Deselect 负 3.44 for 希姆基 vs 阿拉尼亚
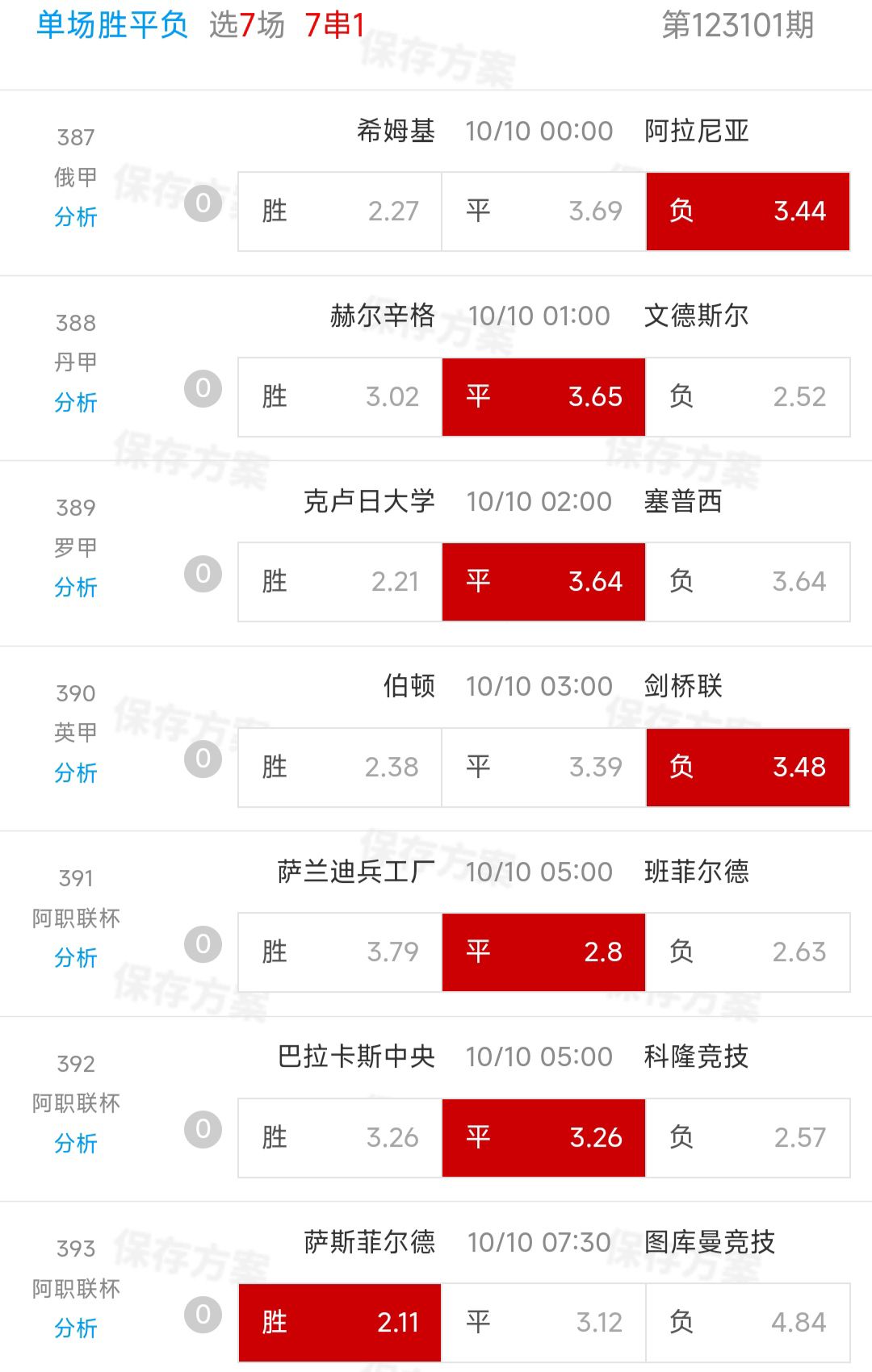Screen dimensions: 872x1372 (748, 211)
